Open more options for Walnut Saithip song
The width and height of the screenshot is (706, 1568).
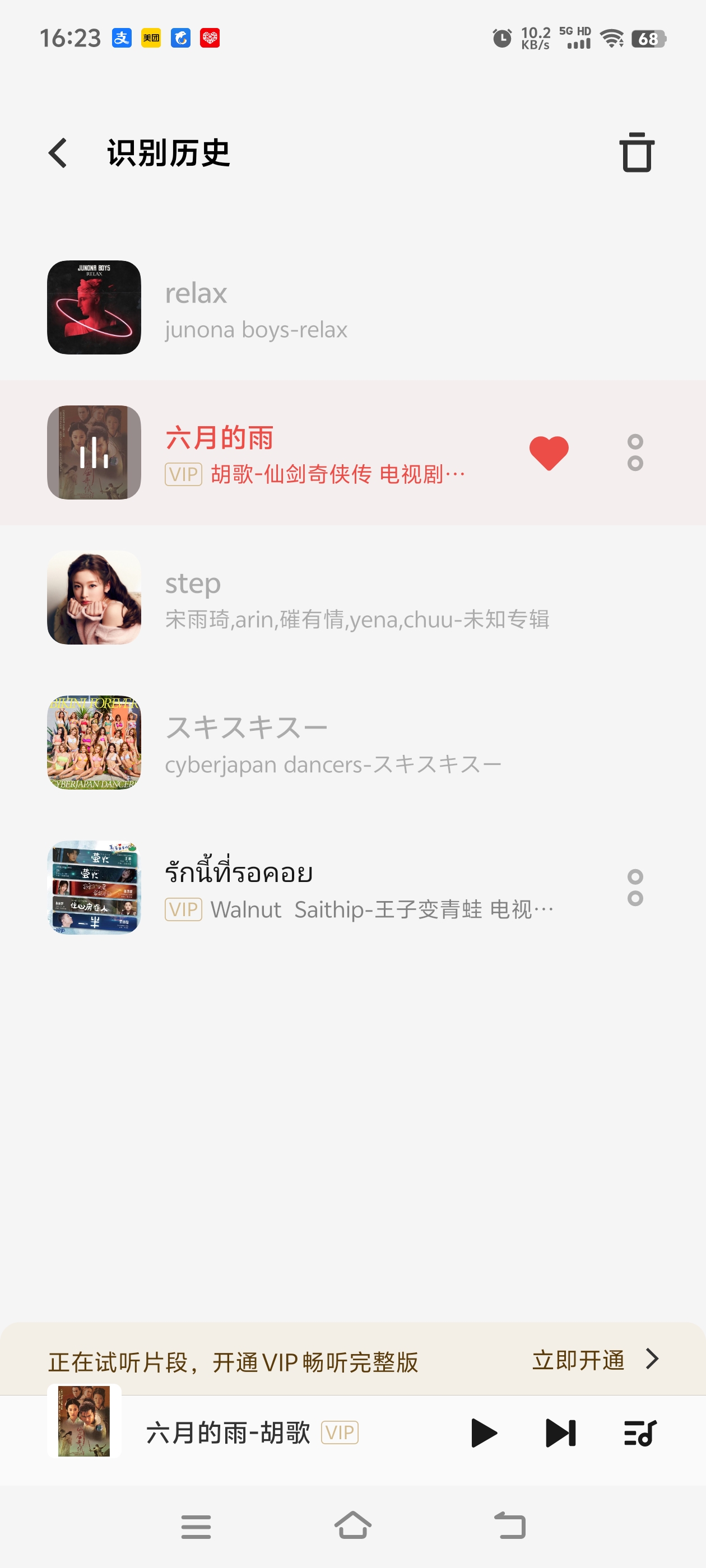tap(635, 888)
